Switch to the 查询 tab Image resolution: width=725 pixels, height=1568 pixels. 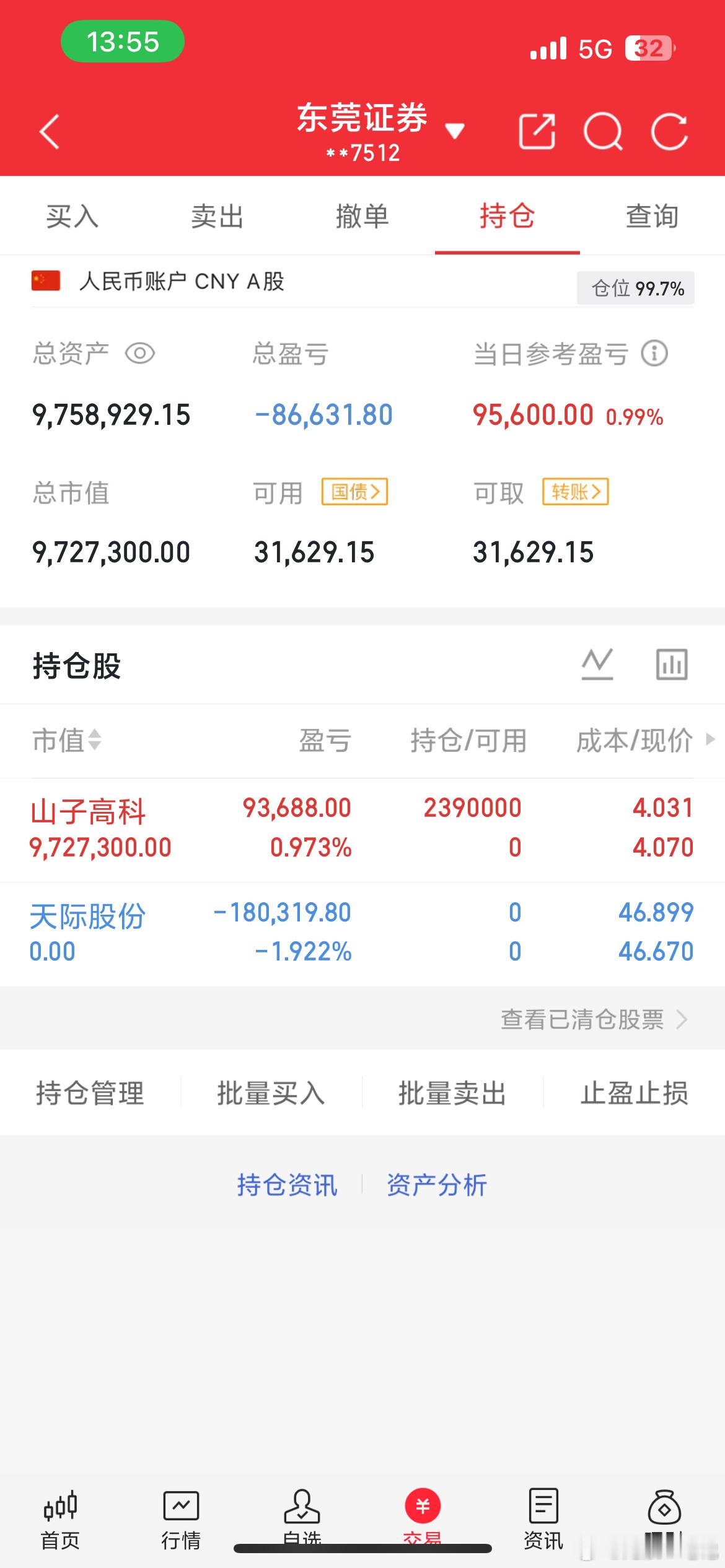pos(651,217)
